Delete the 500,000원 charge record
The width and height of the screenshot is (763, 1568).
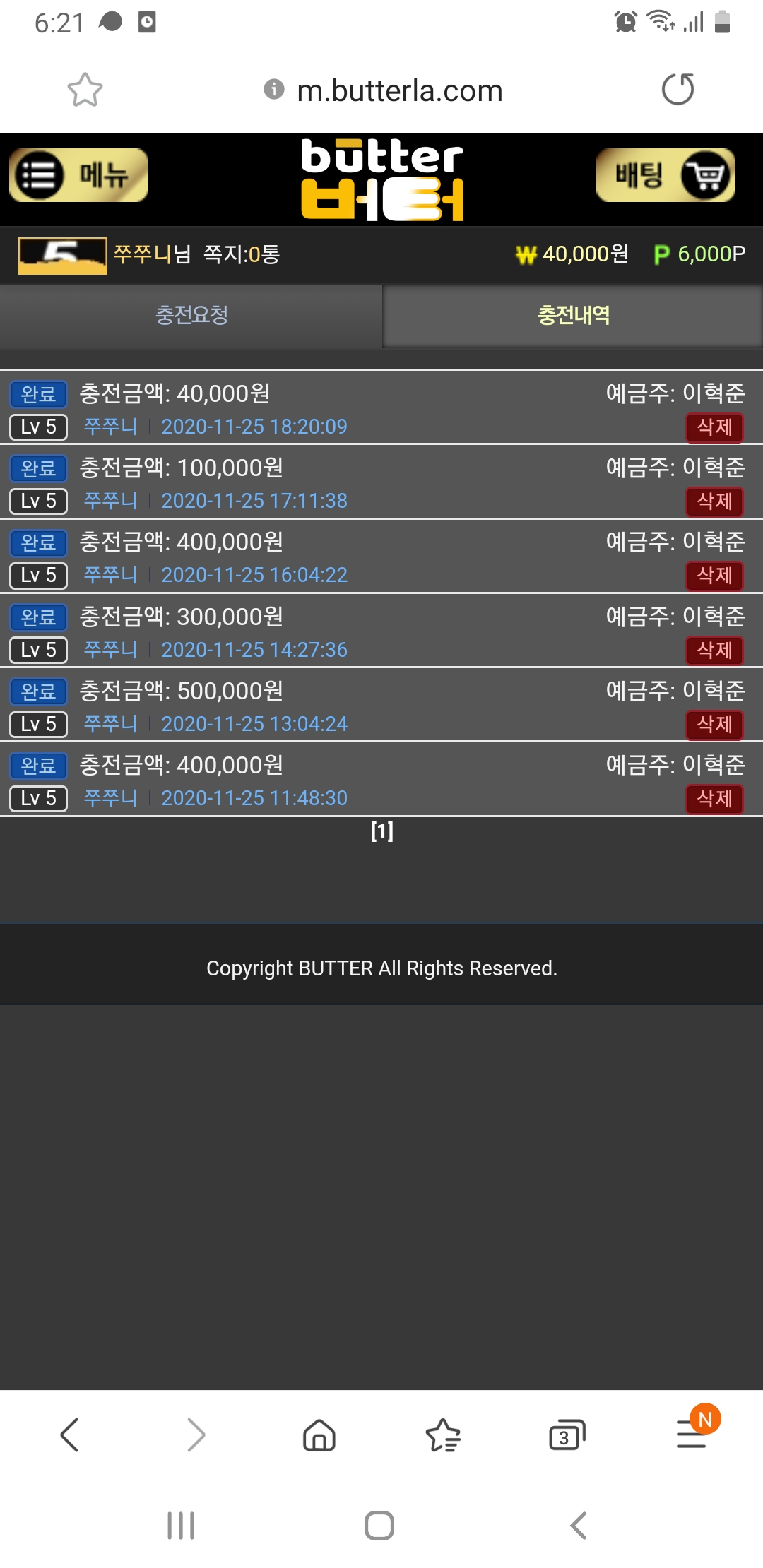(x=714, y=724)
